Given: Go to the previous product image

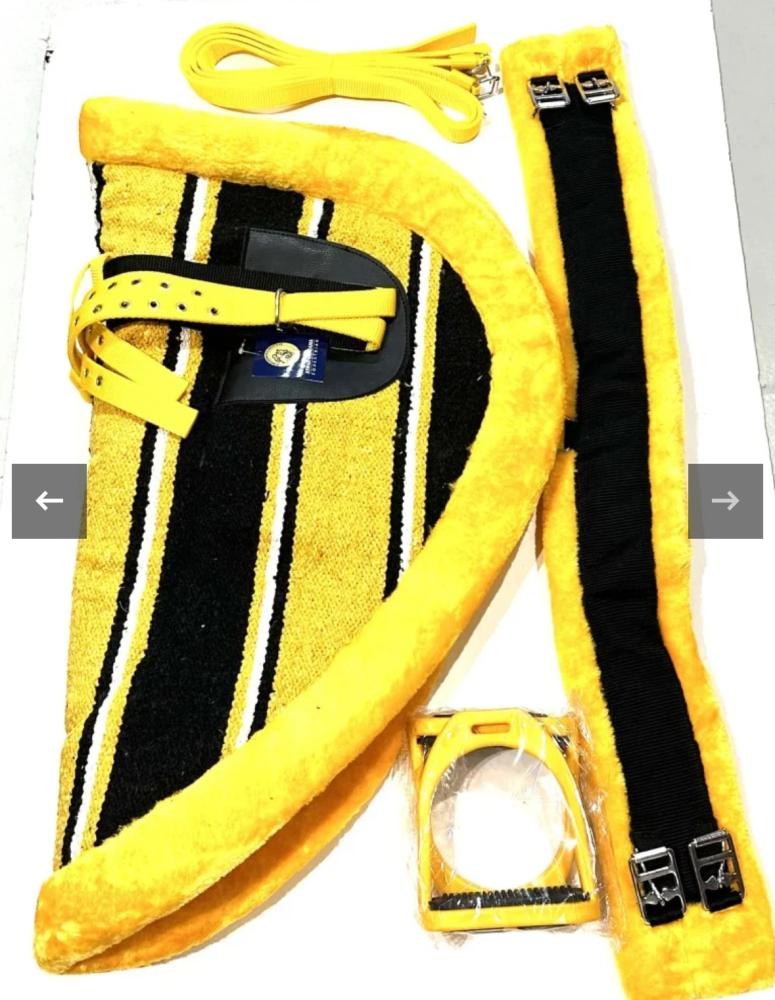Looking at the screenshot, I should click(49, 501).
